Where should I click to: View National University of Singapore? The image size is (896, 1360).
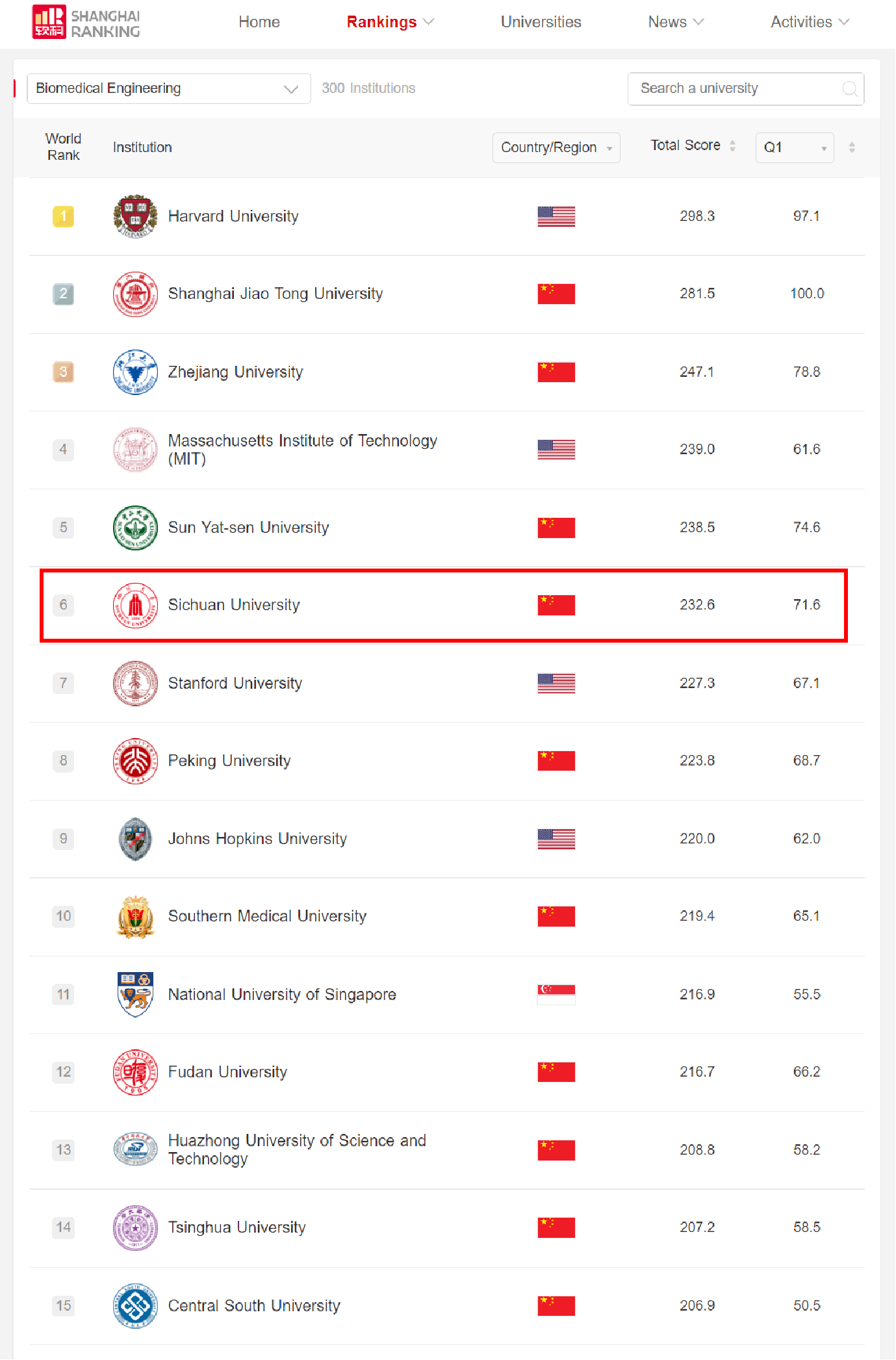tap(281, 994)
